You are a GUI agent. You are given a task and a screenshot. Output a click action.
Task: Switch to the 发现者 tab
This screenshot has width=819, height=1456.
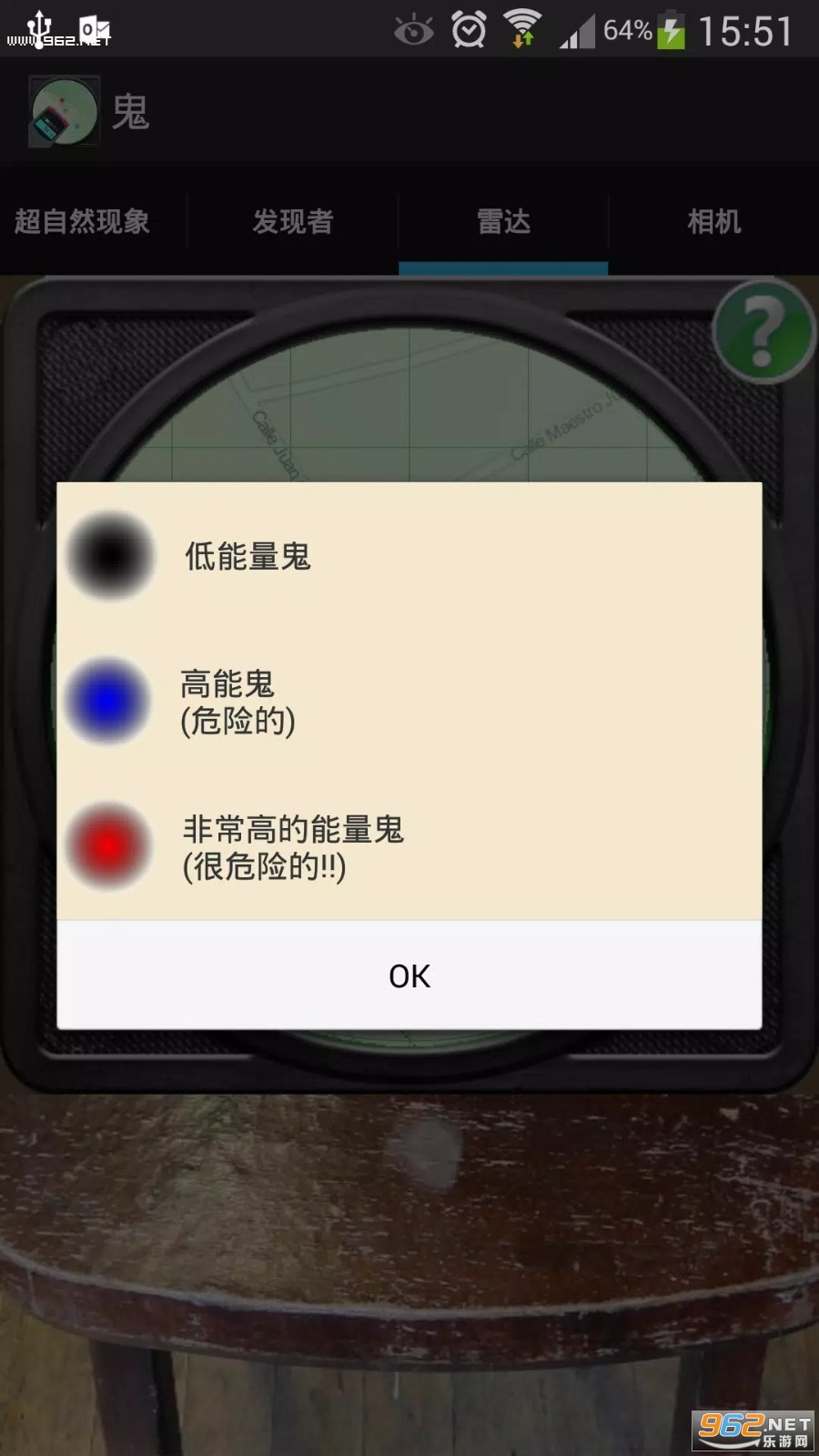coord(293,221)
